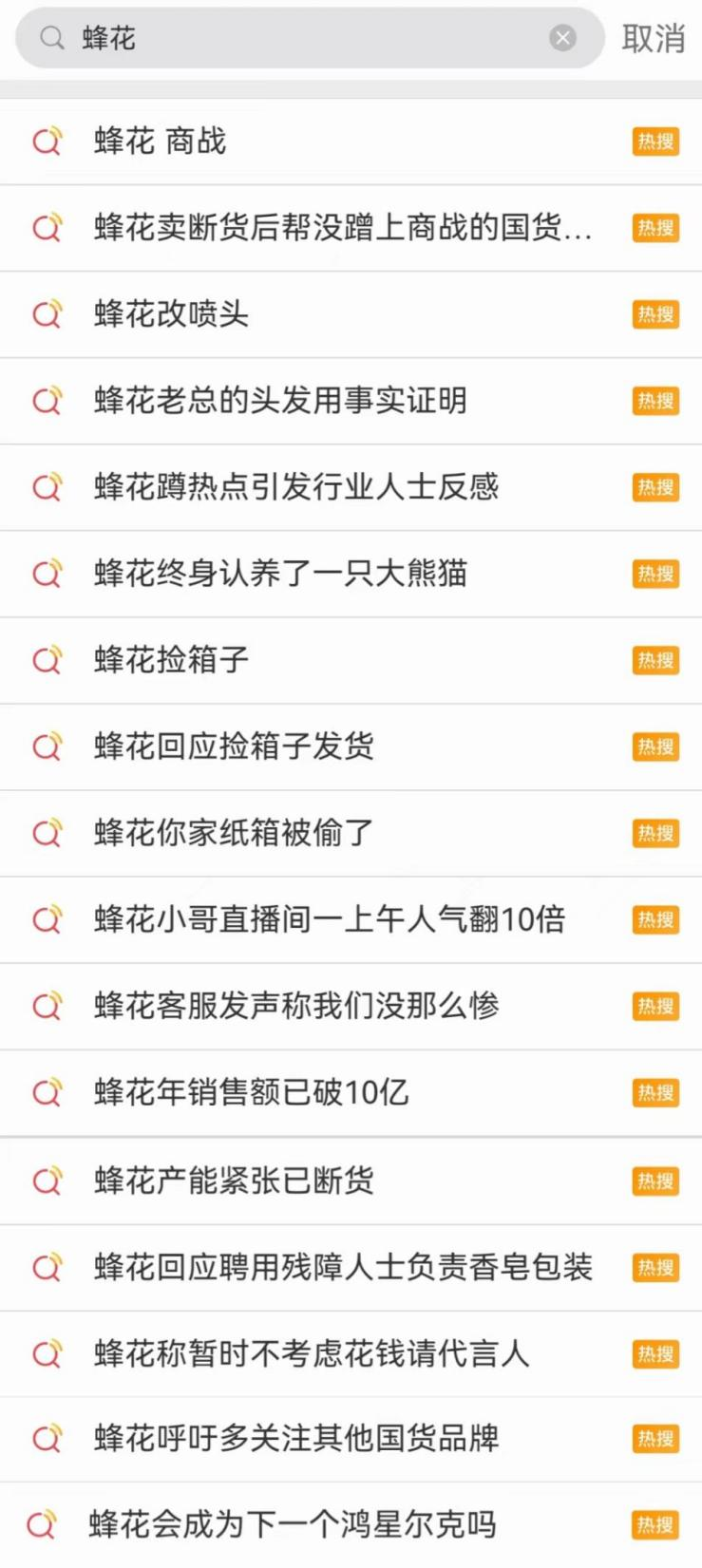Screen dimensions: 702x1568
Task: Clear the search text with the X icon
Action: pyautogui.click(x=563, y=38)
